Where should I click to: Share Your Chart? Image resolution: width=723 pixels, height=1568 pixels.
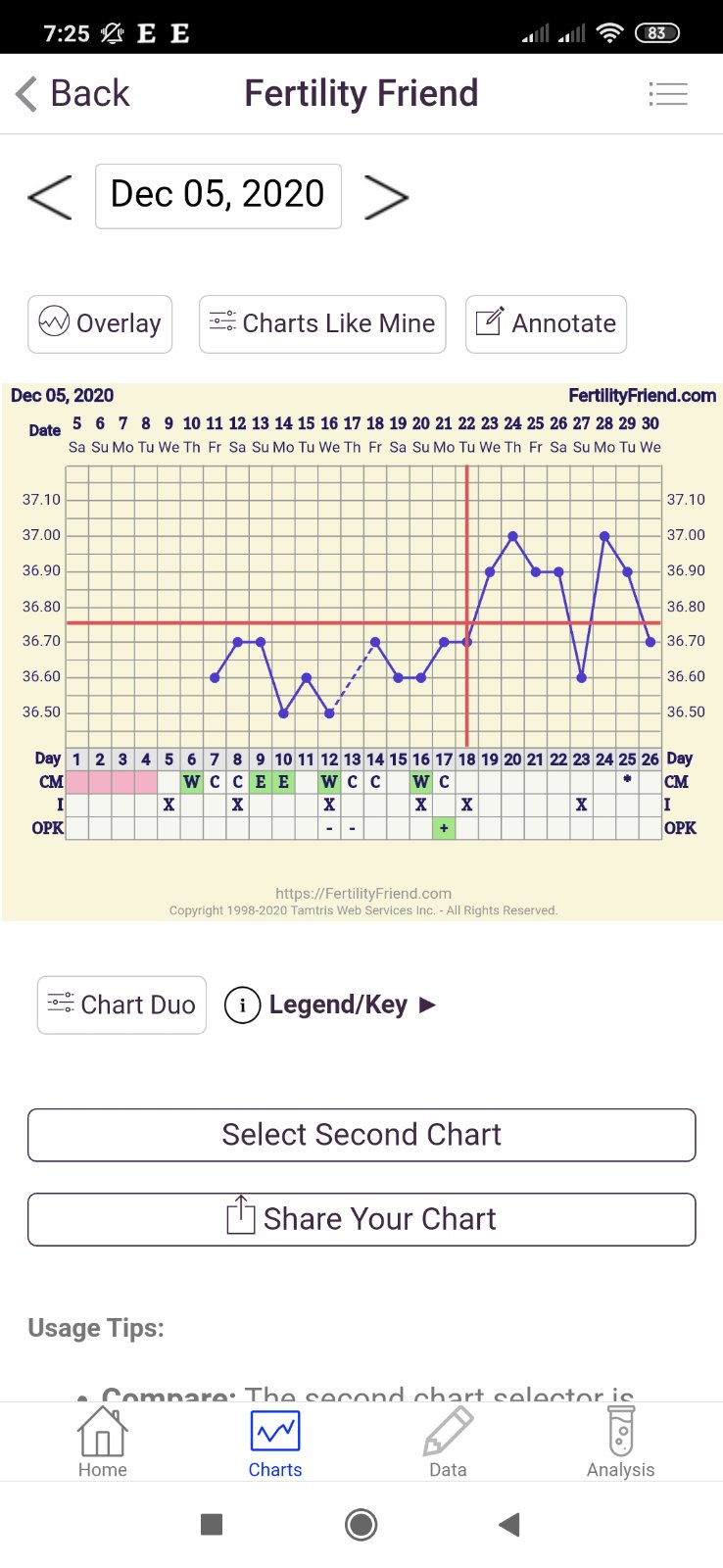pyautogui.click(x=361, y=1219)
